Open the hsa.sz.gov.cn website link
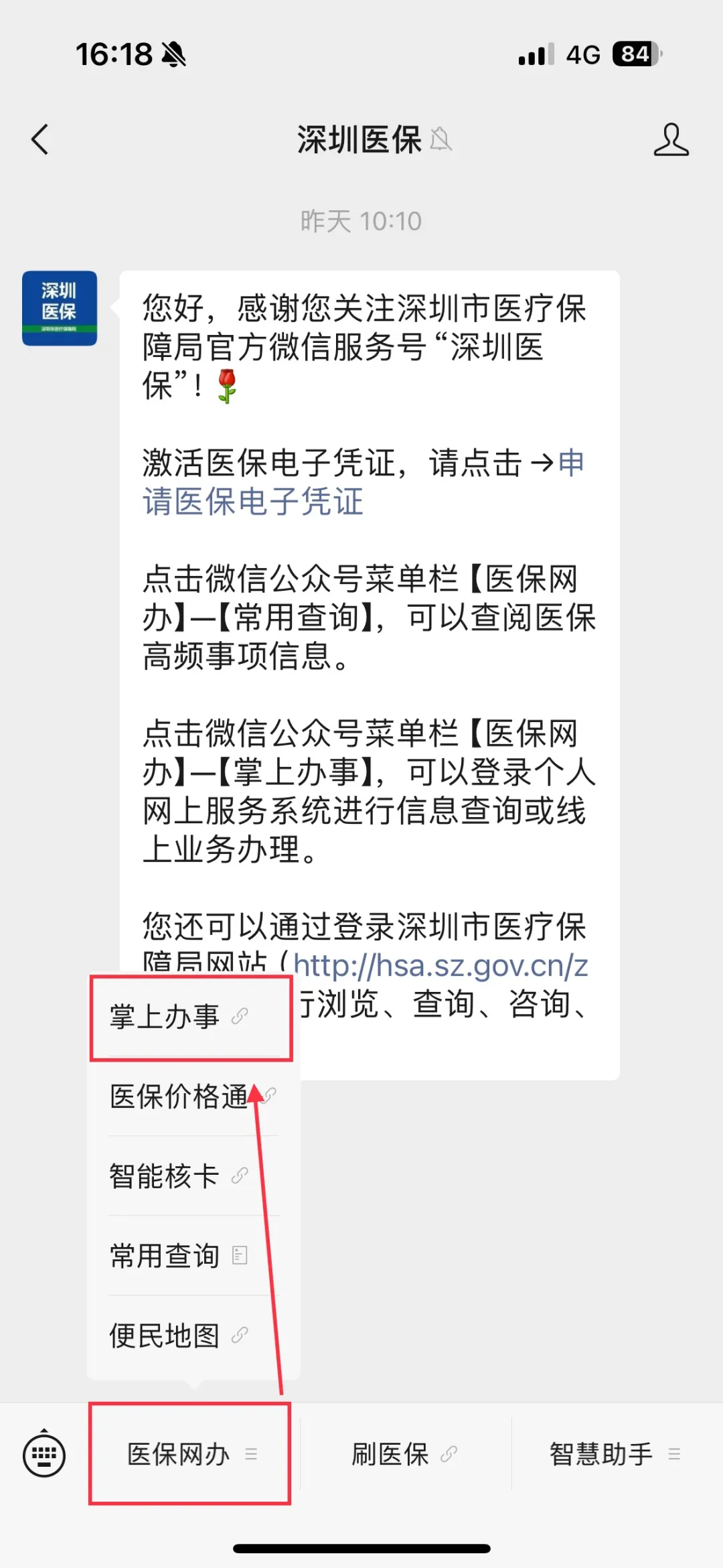The height and width of the screenshot is (1568, 723). click(x=440, y=966)
